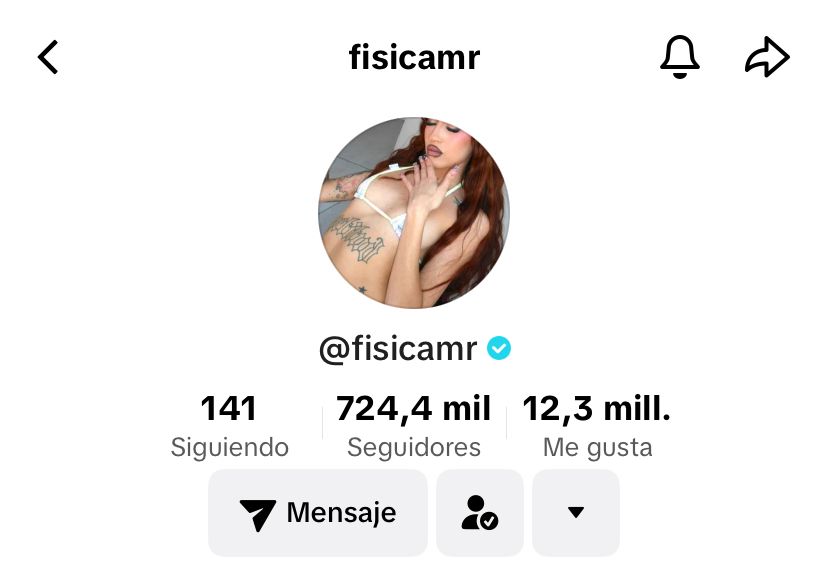Viewport: 828px width, 582px height.
Task: Expand the suggested accounts dropdown arrow
Action: [x=575, y=513]
